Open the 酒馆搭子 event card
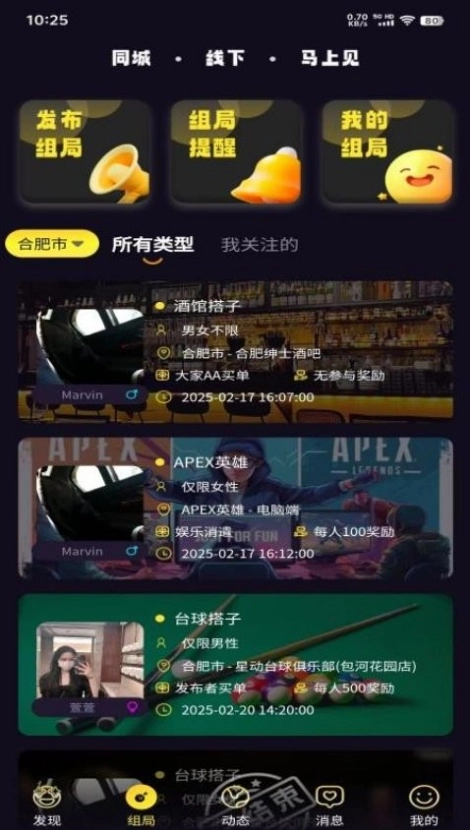Viewport: 470px width, 830px height. point(236,351)
